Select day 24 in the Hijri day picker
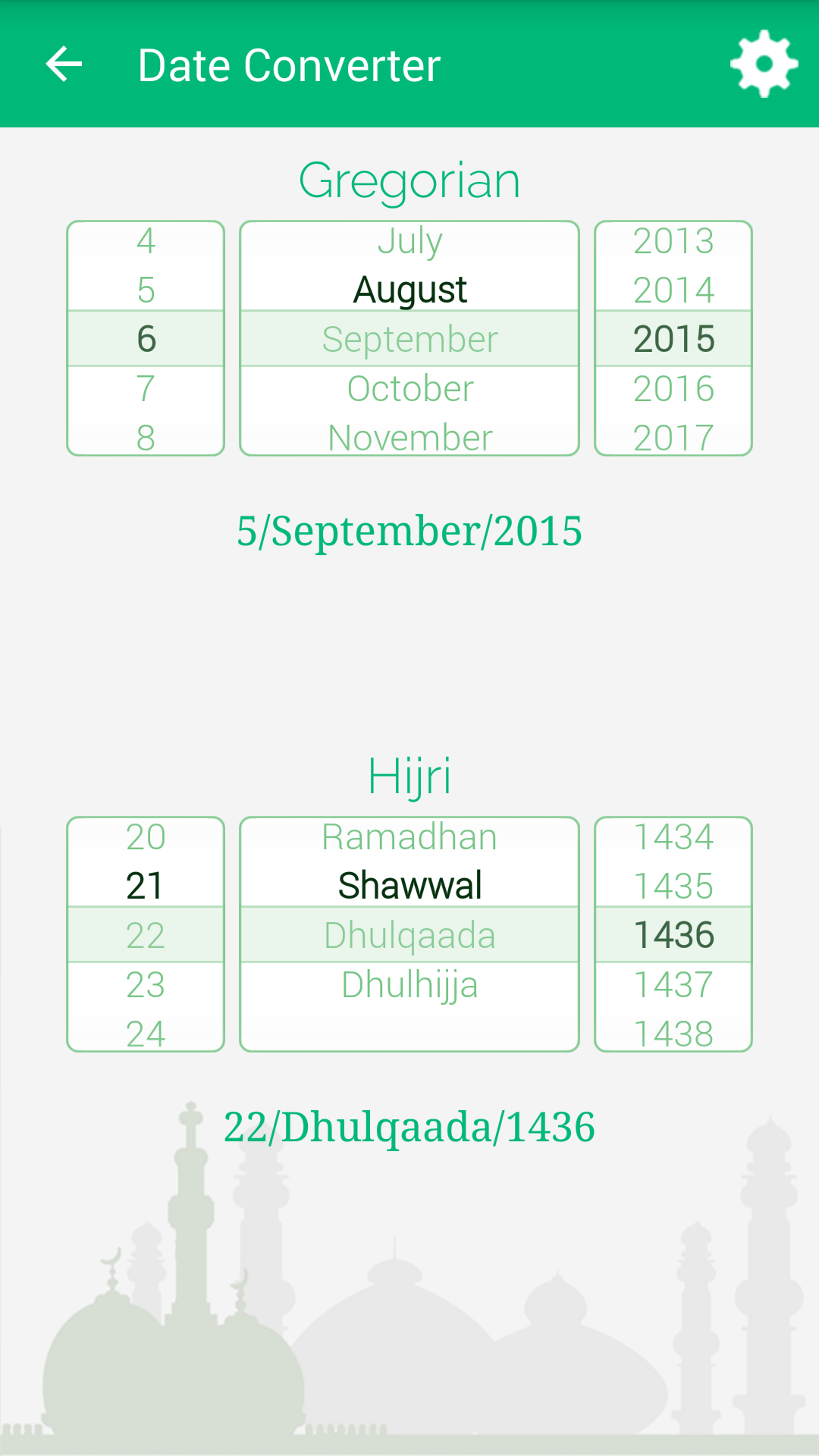819x1456 pixels. coord(145,1032)
